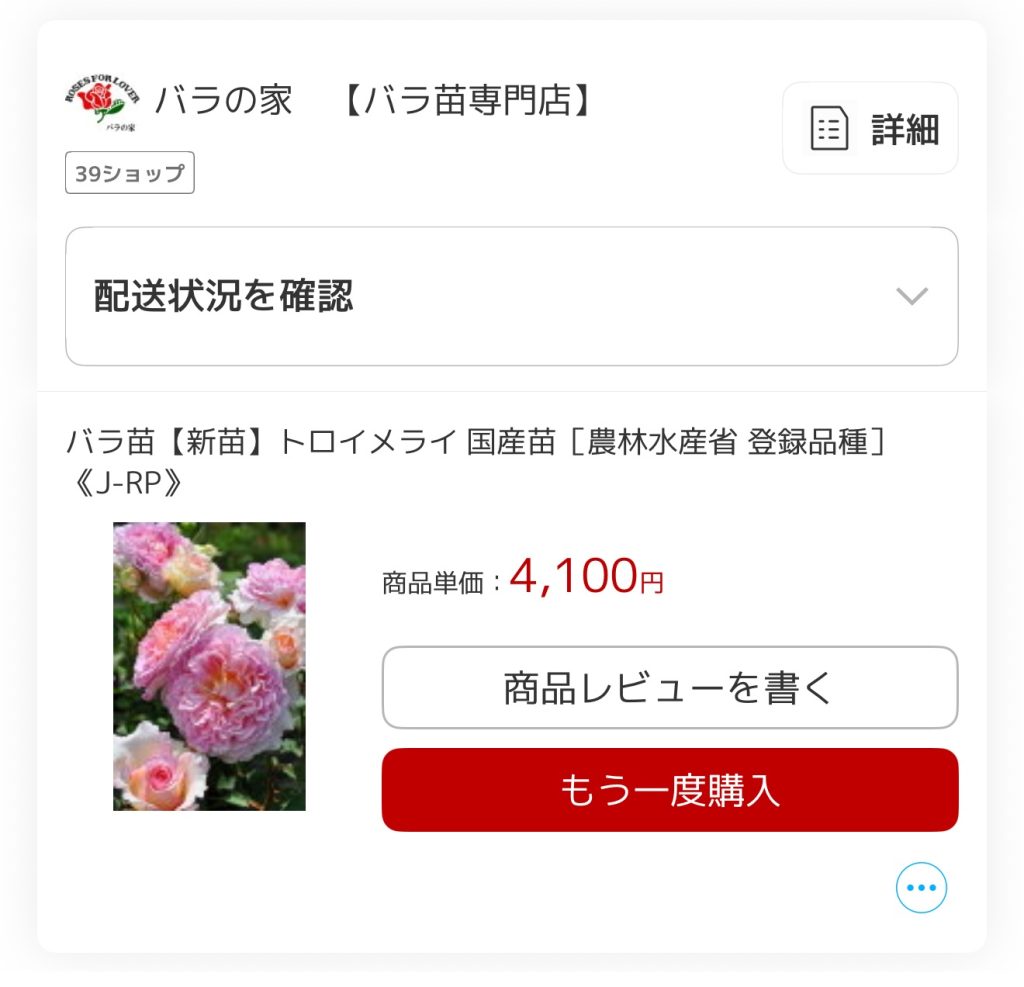Open the 詳細 order details button
Viewport: 1024px width, 987px height.
click(x=870, y=129)
